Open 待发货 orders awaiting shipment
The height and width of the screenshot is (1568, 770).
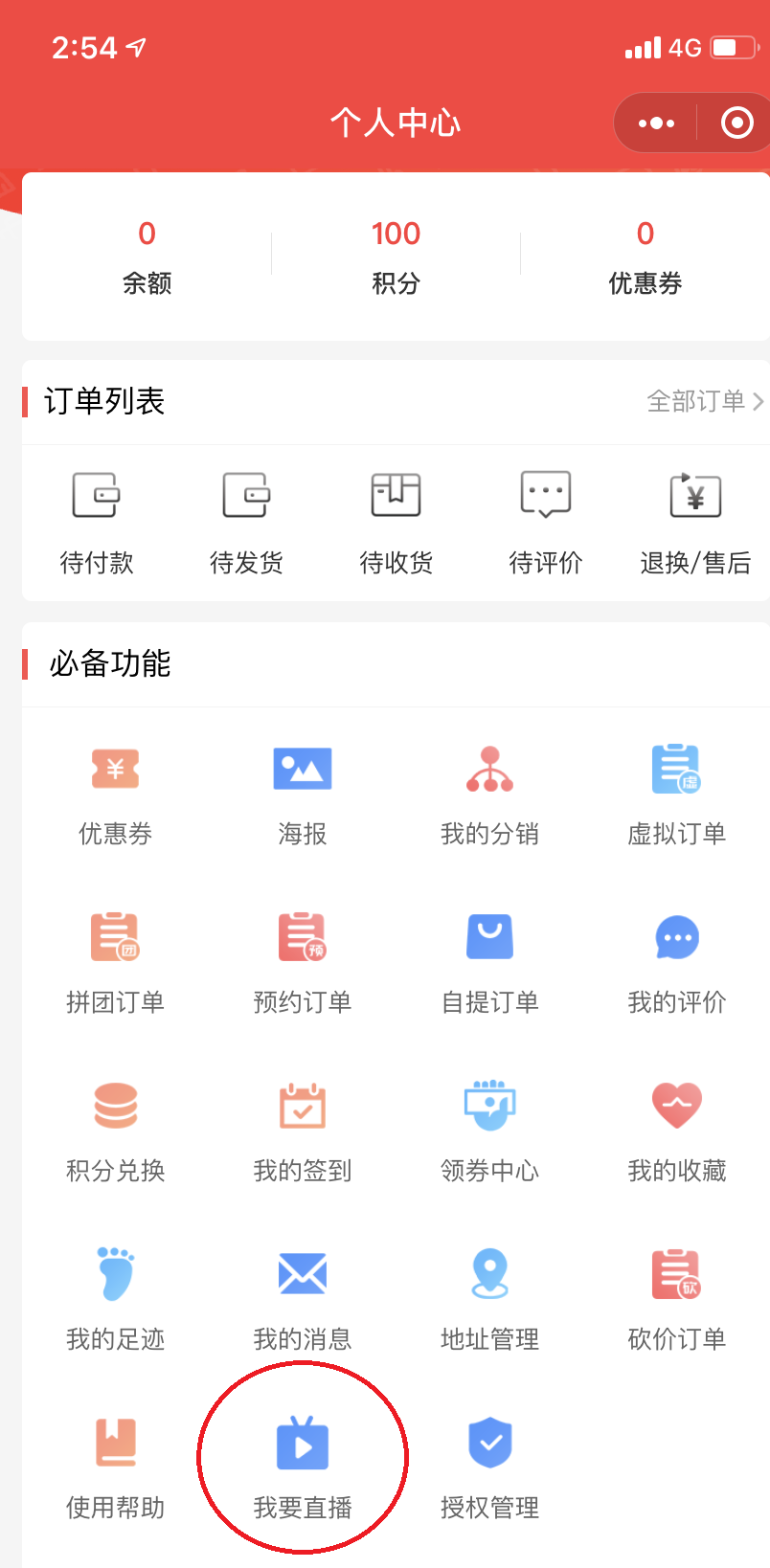coord(246,522)
